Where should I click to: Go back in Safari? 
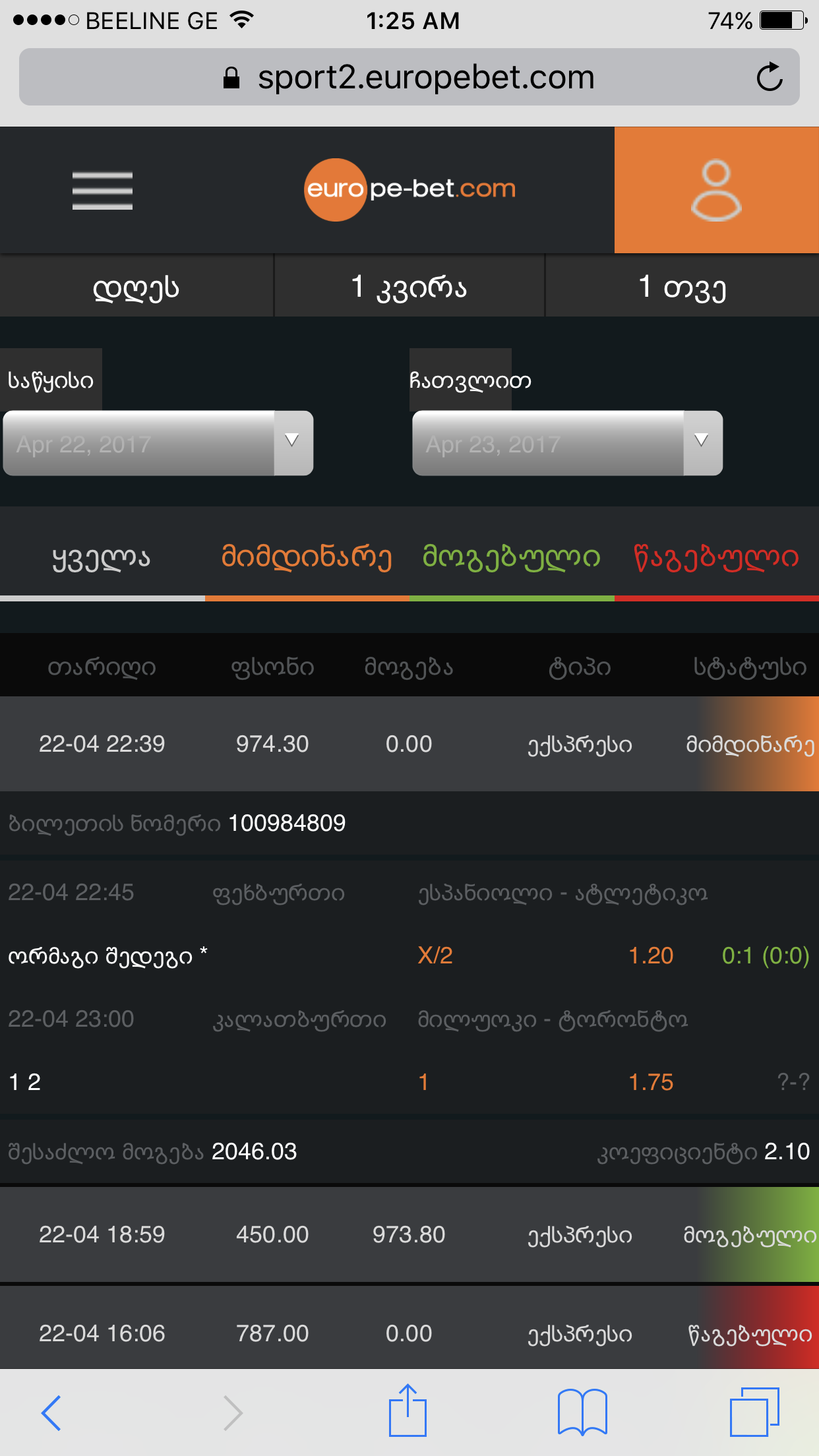pos(51,1412)
